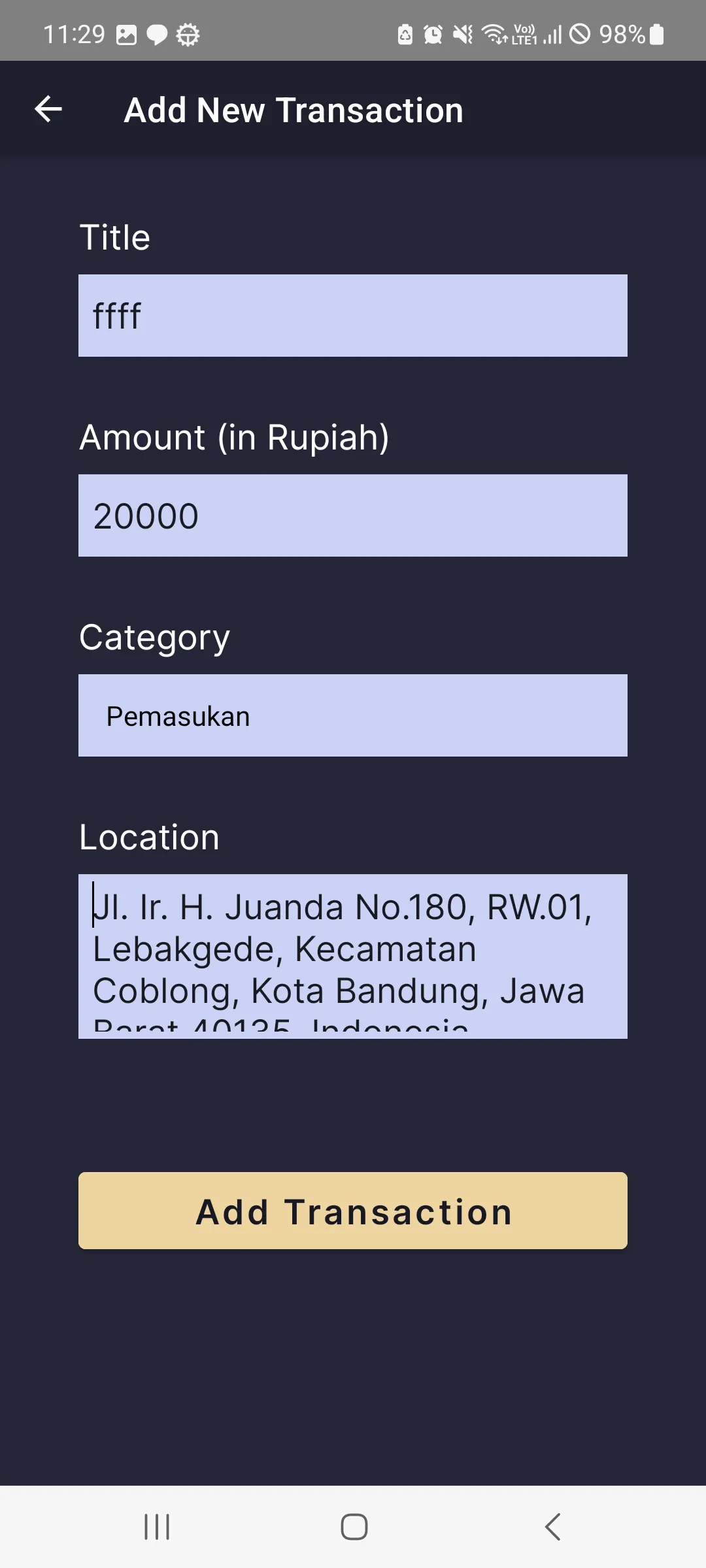Open the Pemasukan category selector
Image resolution: width=706 pixels, height=1568 pixels.
point(353,715)
